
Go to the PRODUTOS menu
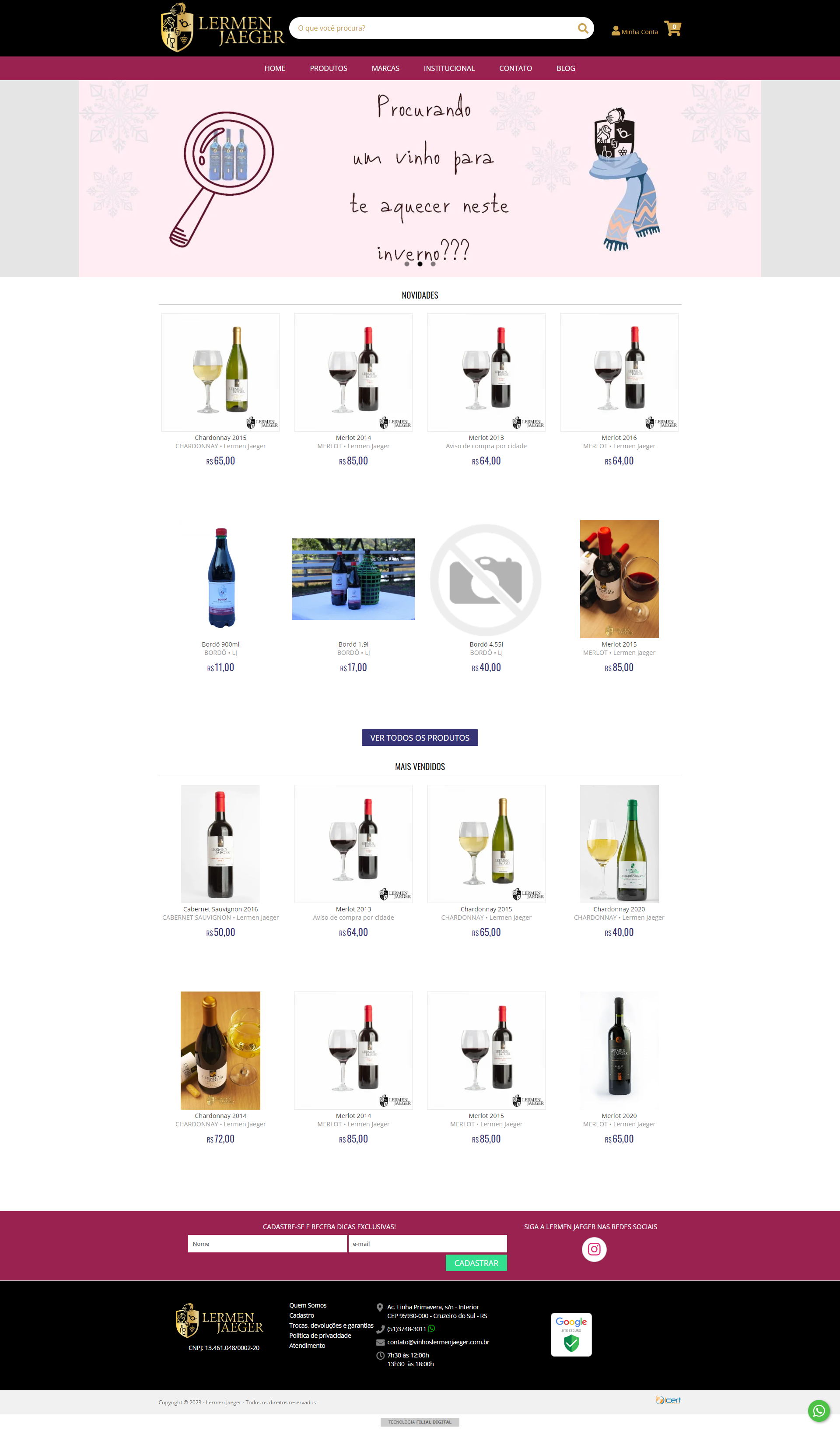point(328,68)
